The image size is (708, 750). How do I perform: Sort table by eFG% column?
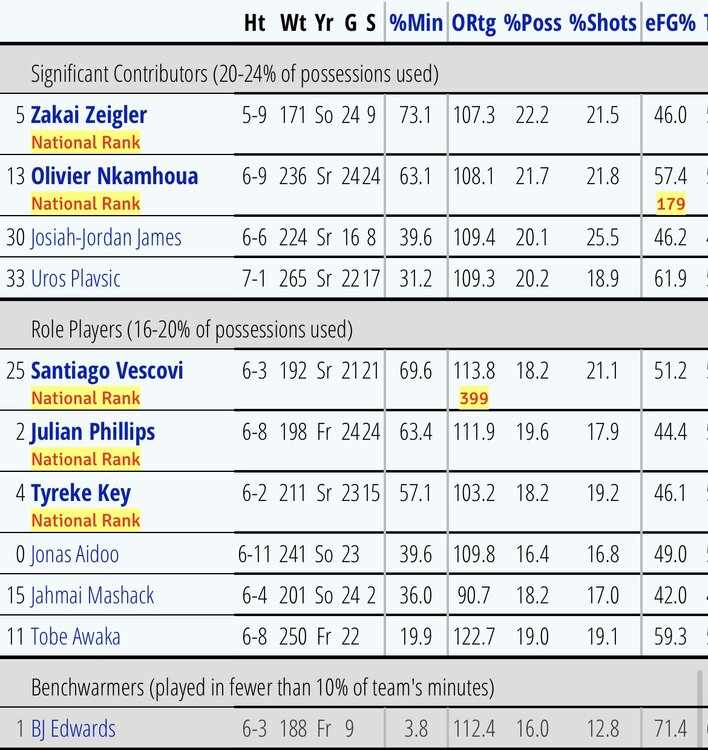(669, 23)
